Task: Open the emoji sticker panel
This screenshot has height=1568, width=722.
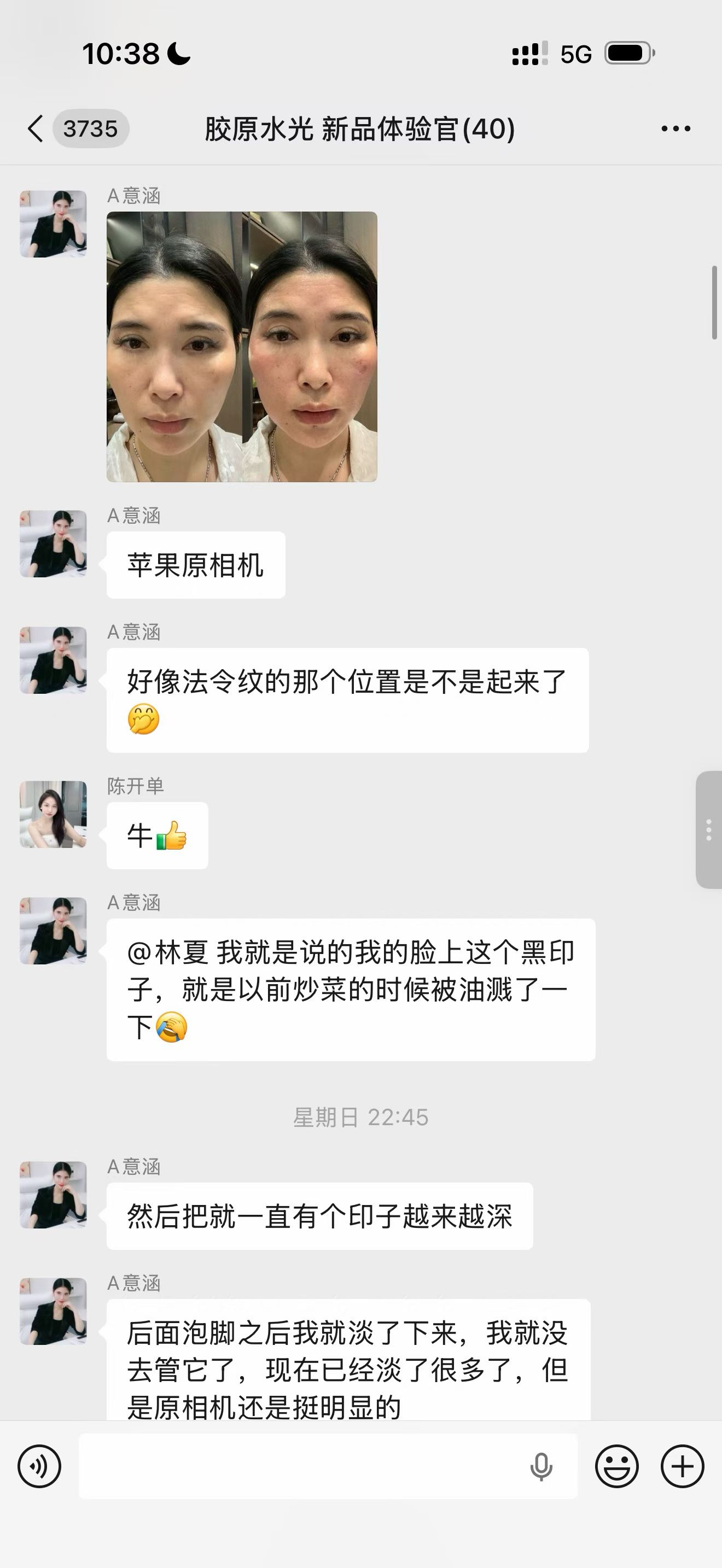Action: pyautogui.click(x=616, y=1466)
